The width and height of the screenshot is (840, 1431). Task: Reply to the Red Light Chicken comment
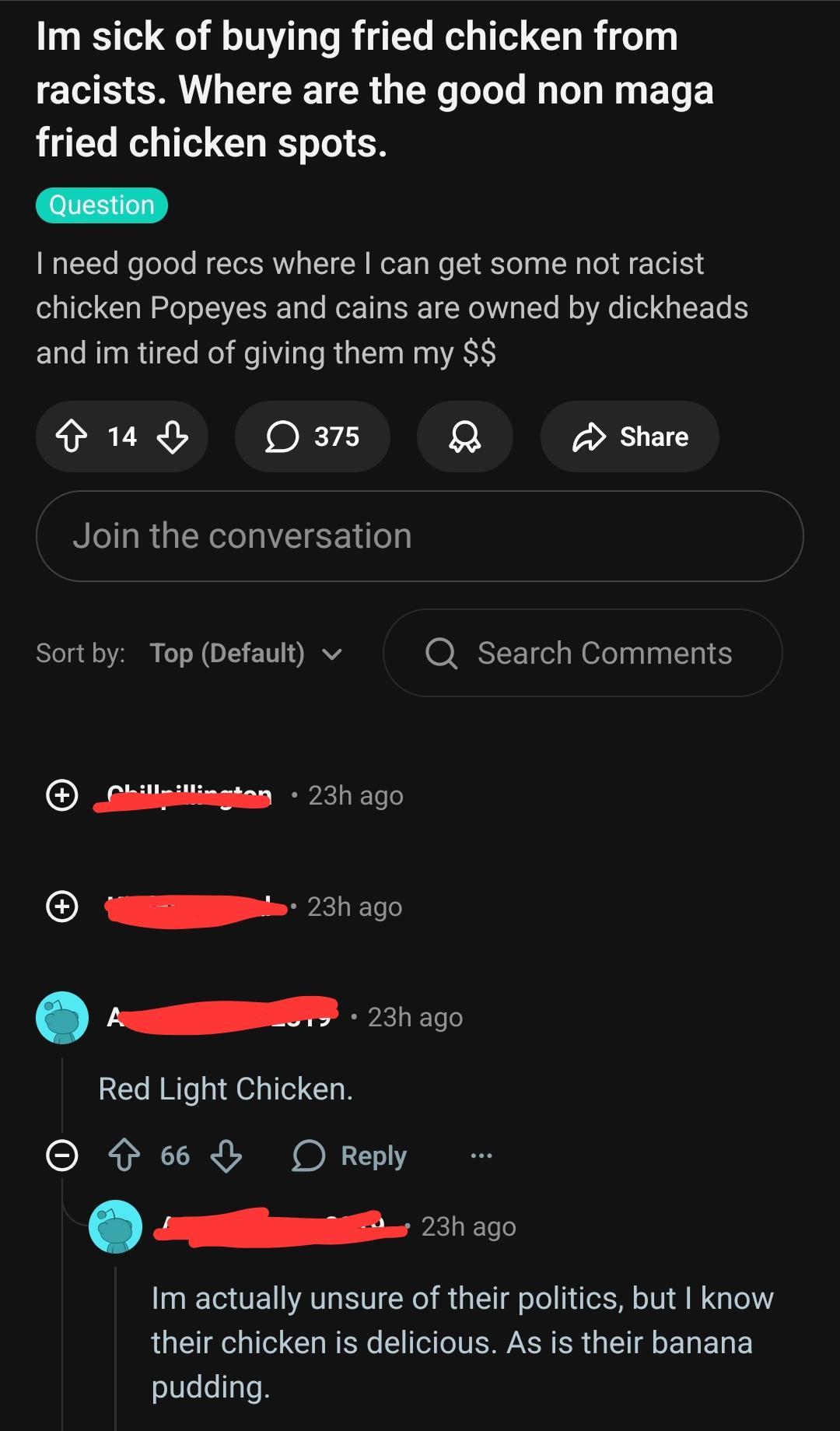point(350,1156)
